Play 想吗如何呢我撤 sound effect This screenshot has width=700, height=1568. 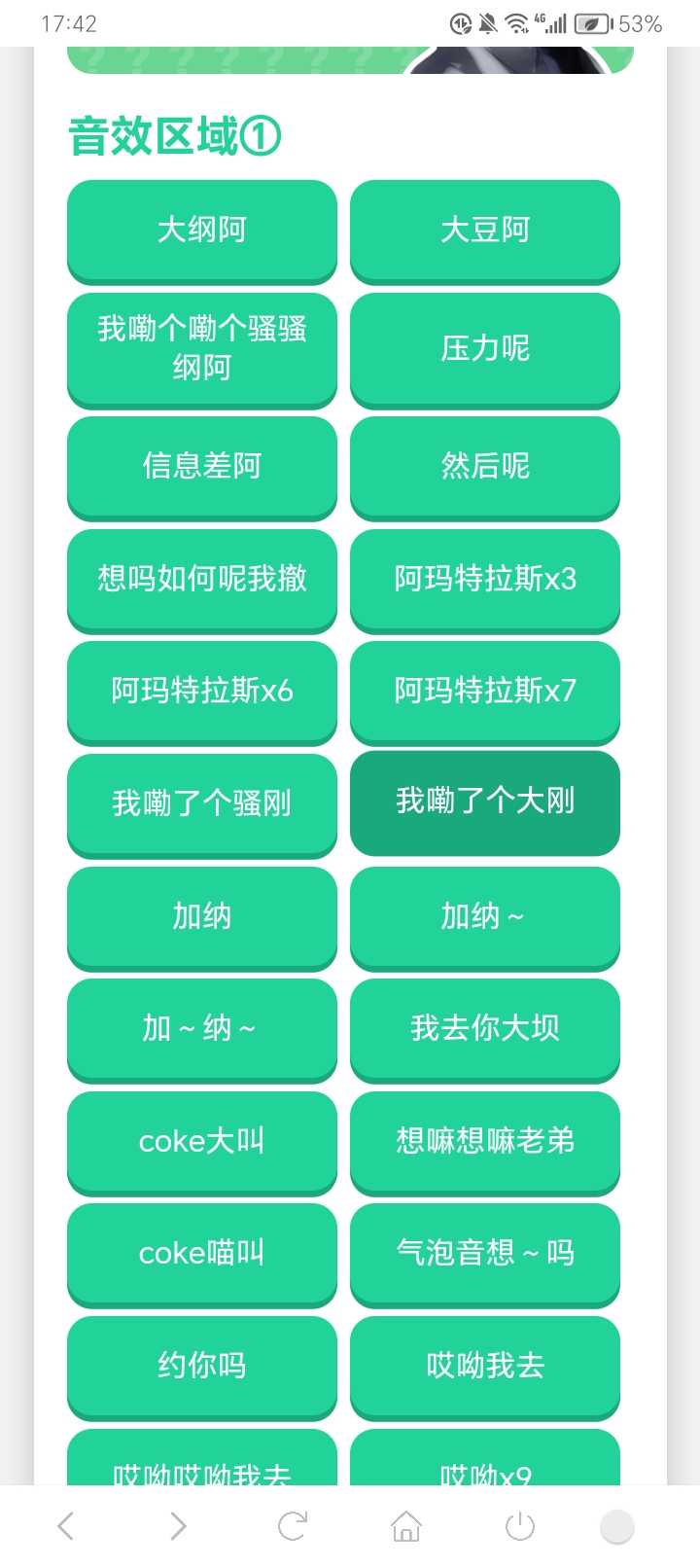201,579
